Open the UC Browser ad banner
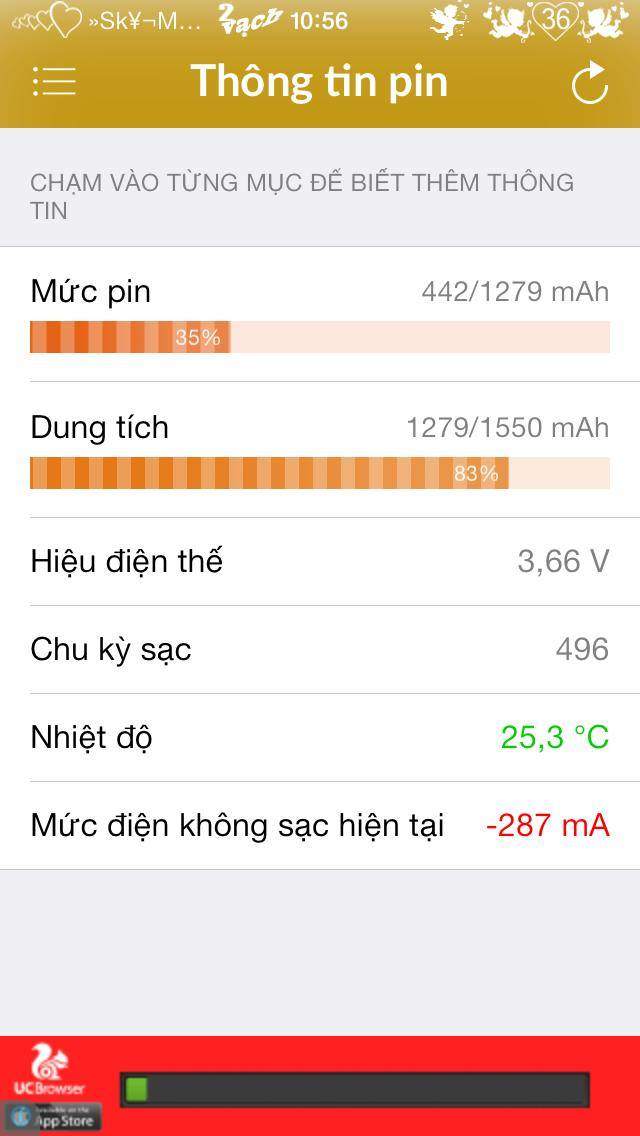This screenshot has height=1136, width=640. click(320, 1085)
